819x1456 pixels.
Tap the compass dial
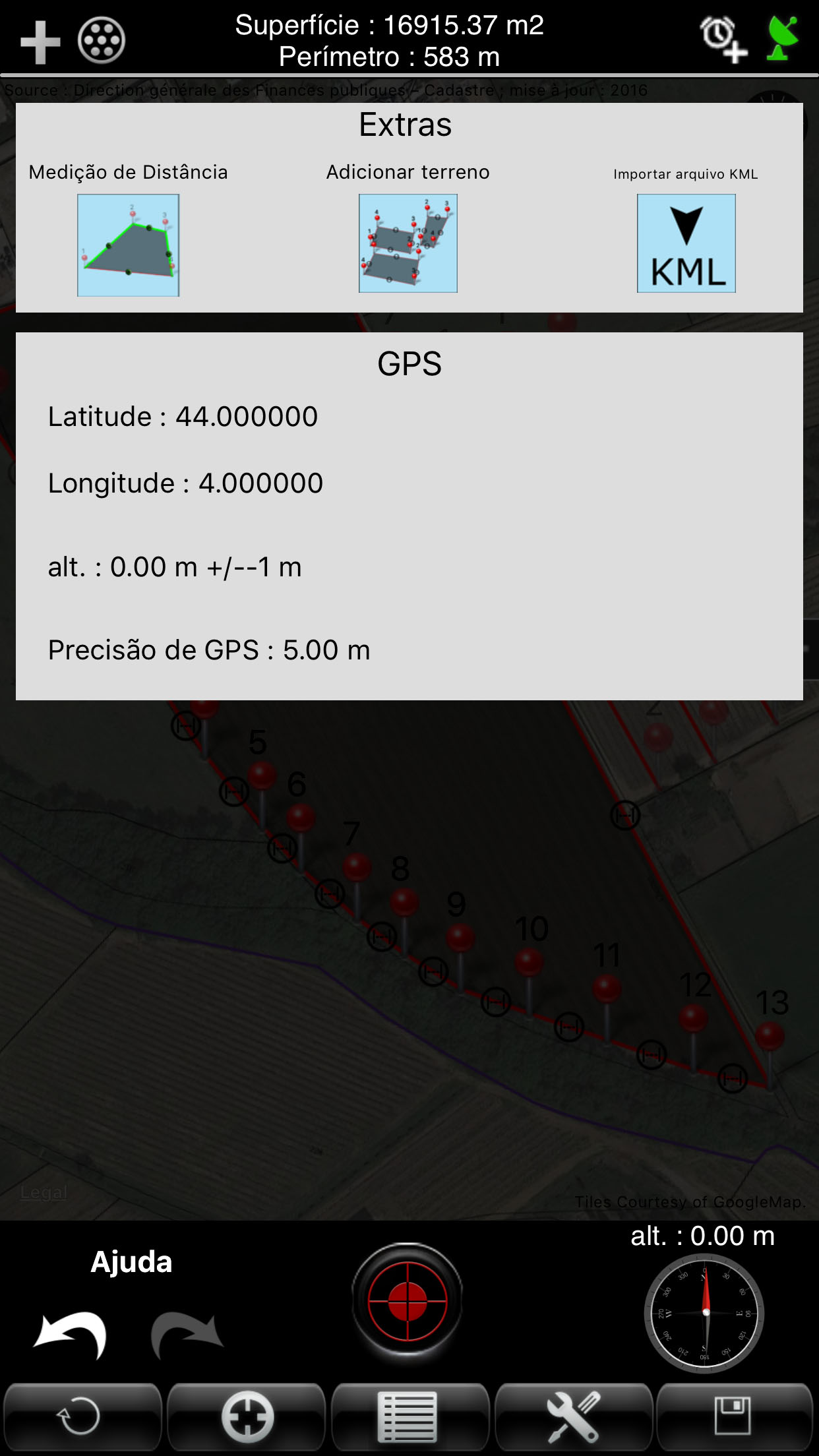704,1314
